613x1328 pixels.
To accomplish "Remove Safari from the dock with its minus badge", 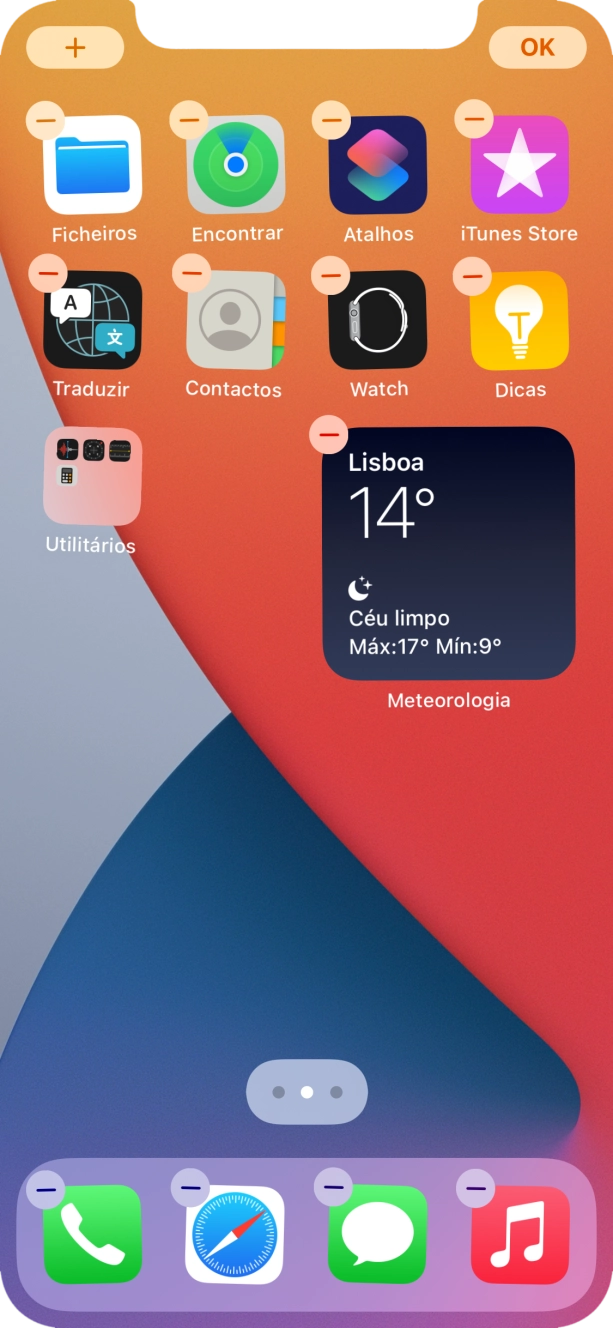I will (x=190, y=1188).
